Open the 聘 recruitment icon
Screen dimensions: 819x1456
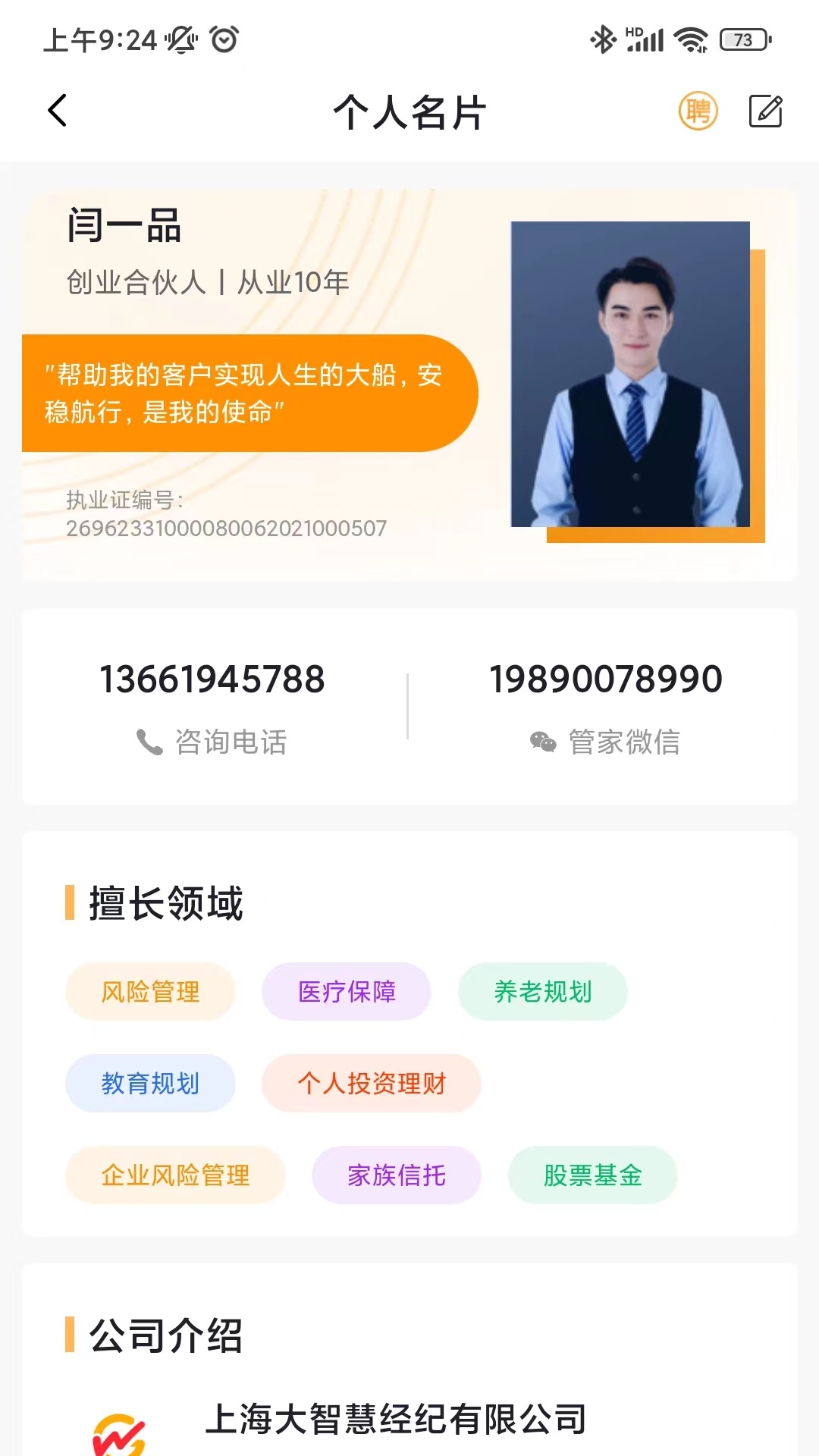tap(698, 111)
